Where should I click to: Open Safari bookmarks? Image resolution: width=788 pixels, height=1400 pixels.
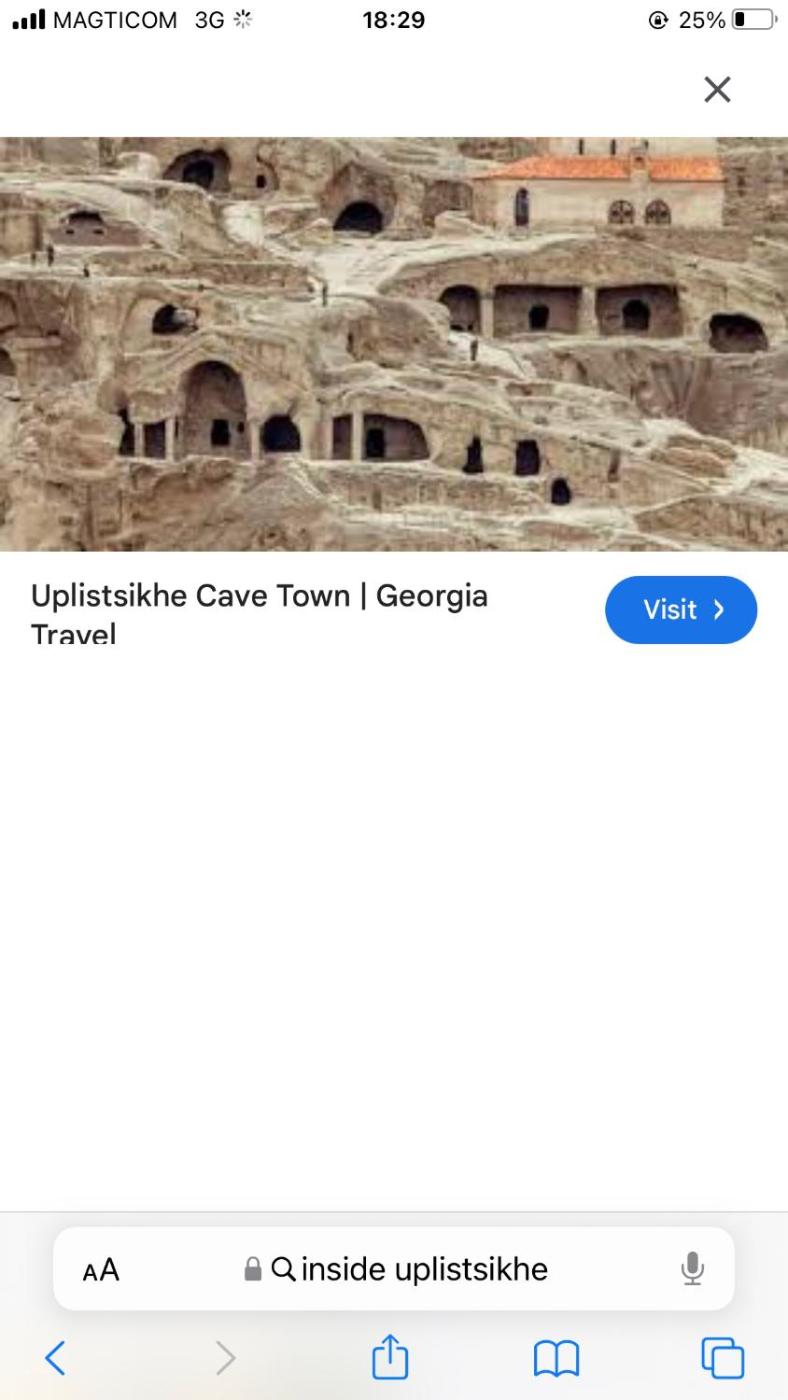pos(556,1358)
